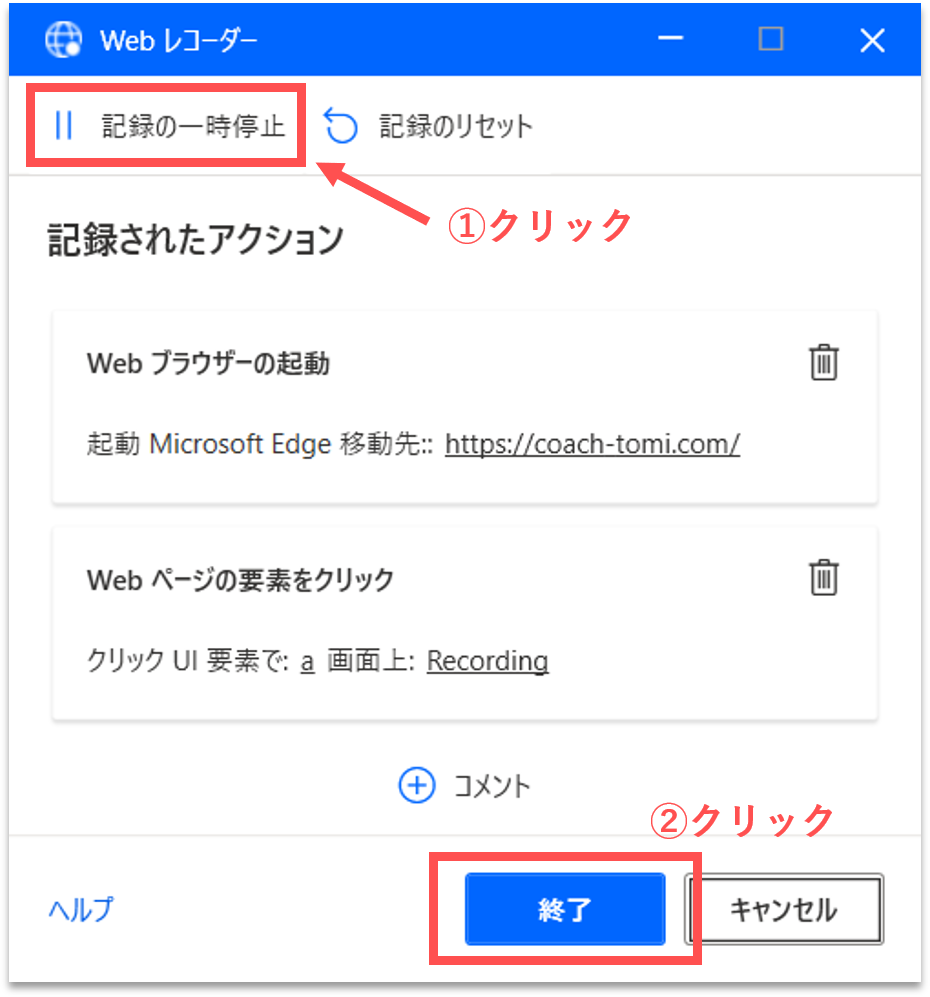930x997 pixels.
Task: Minimize the Web レコーダー window
Action: click(670, 40)
